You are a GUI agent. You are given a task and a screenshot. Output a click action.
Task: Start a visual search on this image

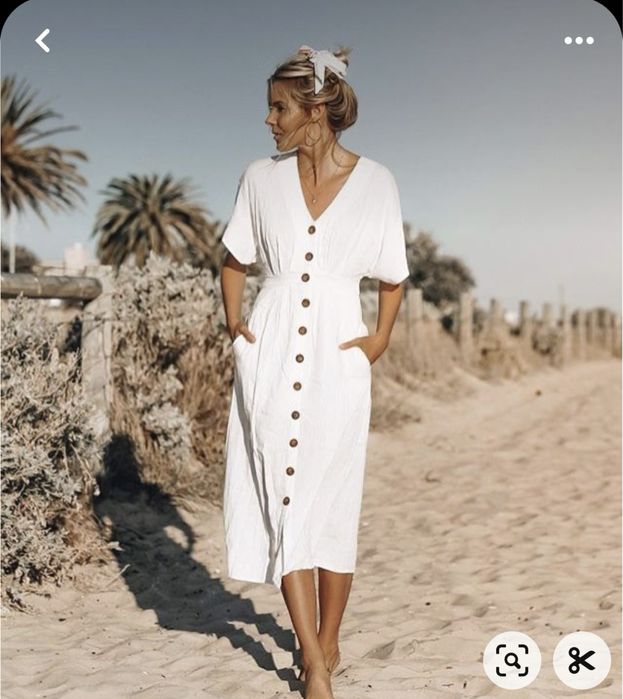coord(512,660)
